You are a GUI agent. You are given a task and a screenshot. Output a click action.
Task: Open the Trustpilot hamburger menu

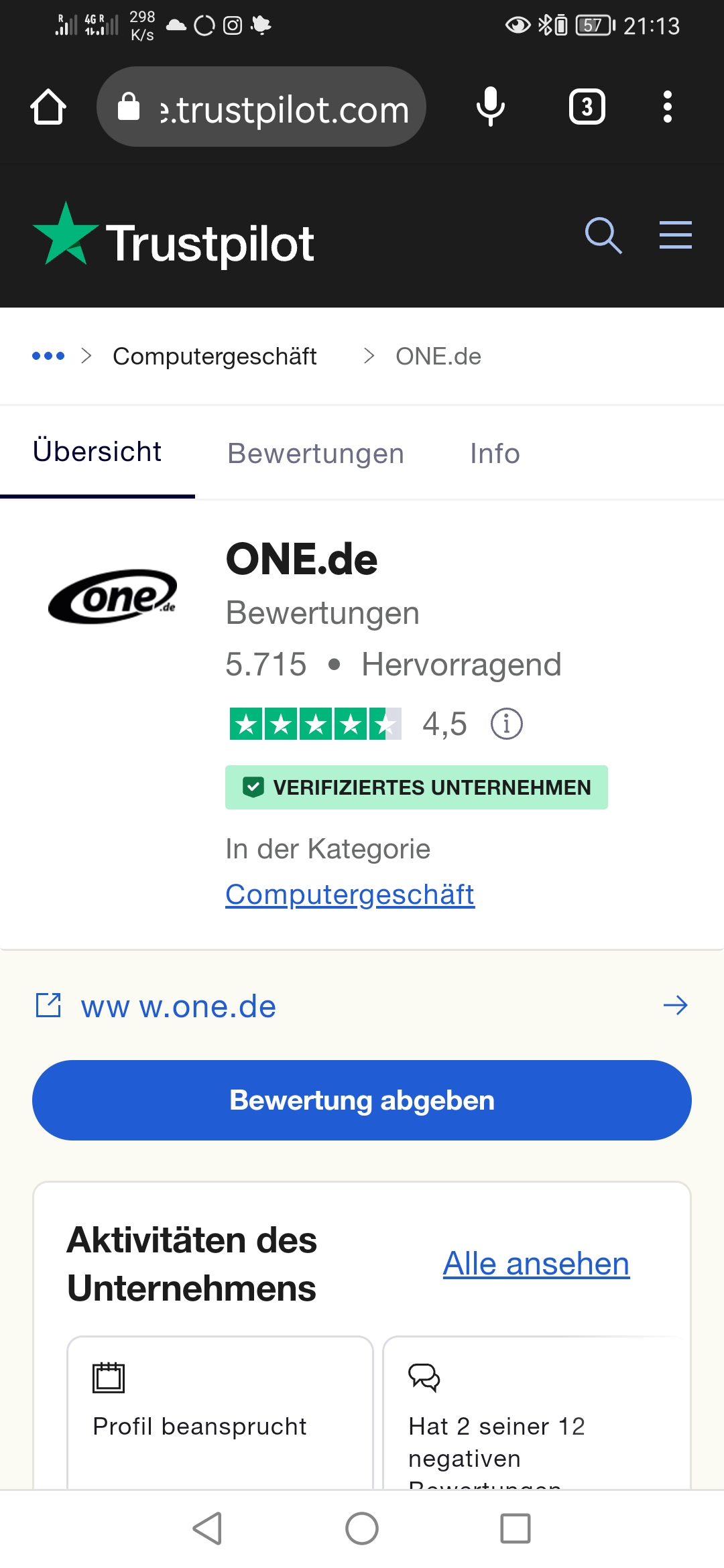click(x=675, y=236)
